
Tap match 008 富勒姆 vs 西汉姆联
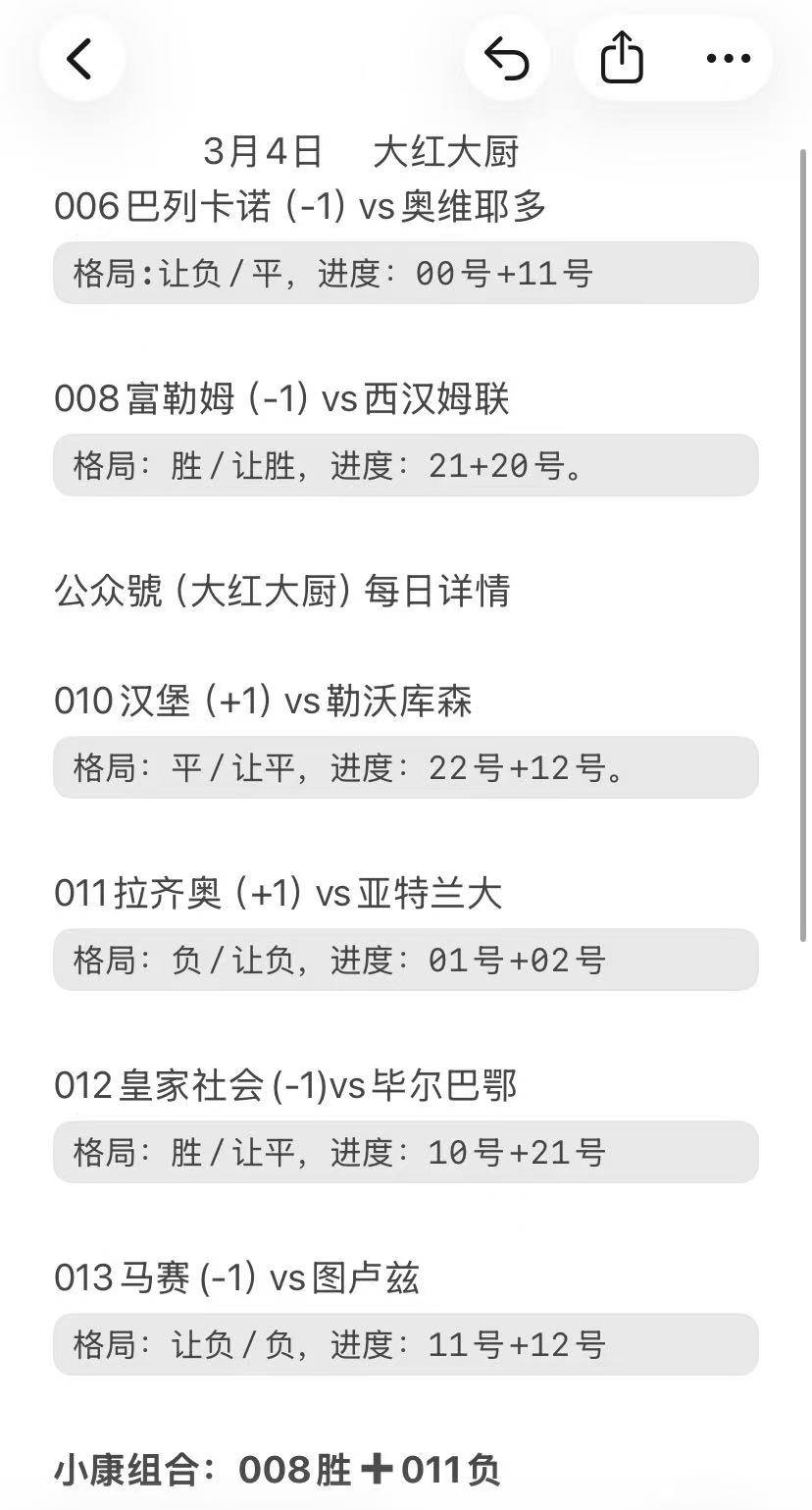pos(280,399)
